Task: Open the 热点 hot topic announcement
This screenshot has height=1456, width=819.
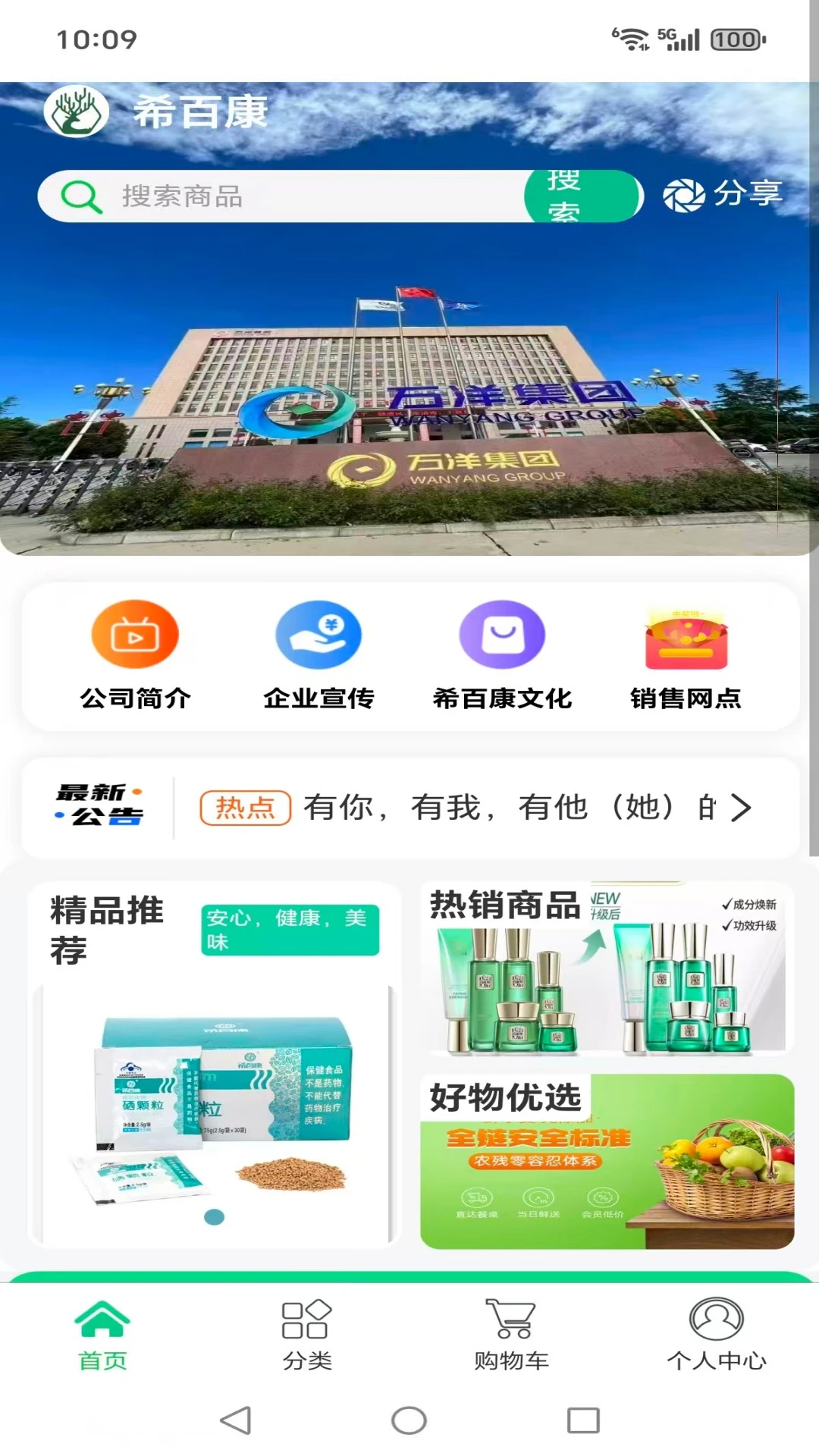Action: pyautogui.click(x=246, y=807)
